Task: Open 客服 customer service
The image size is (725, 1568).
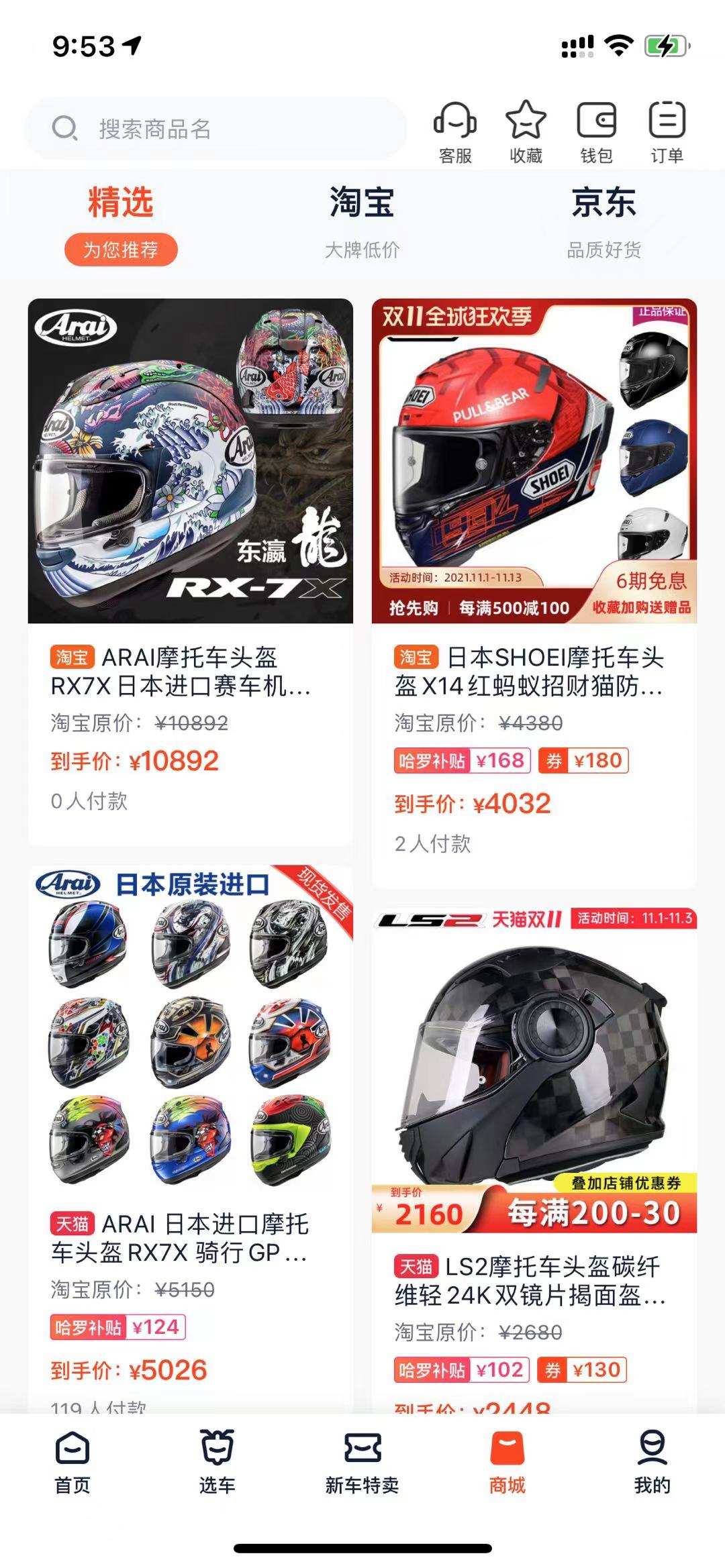Action: [455, 132]
